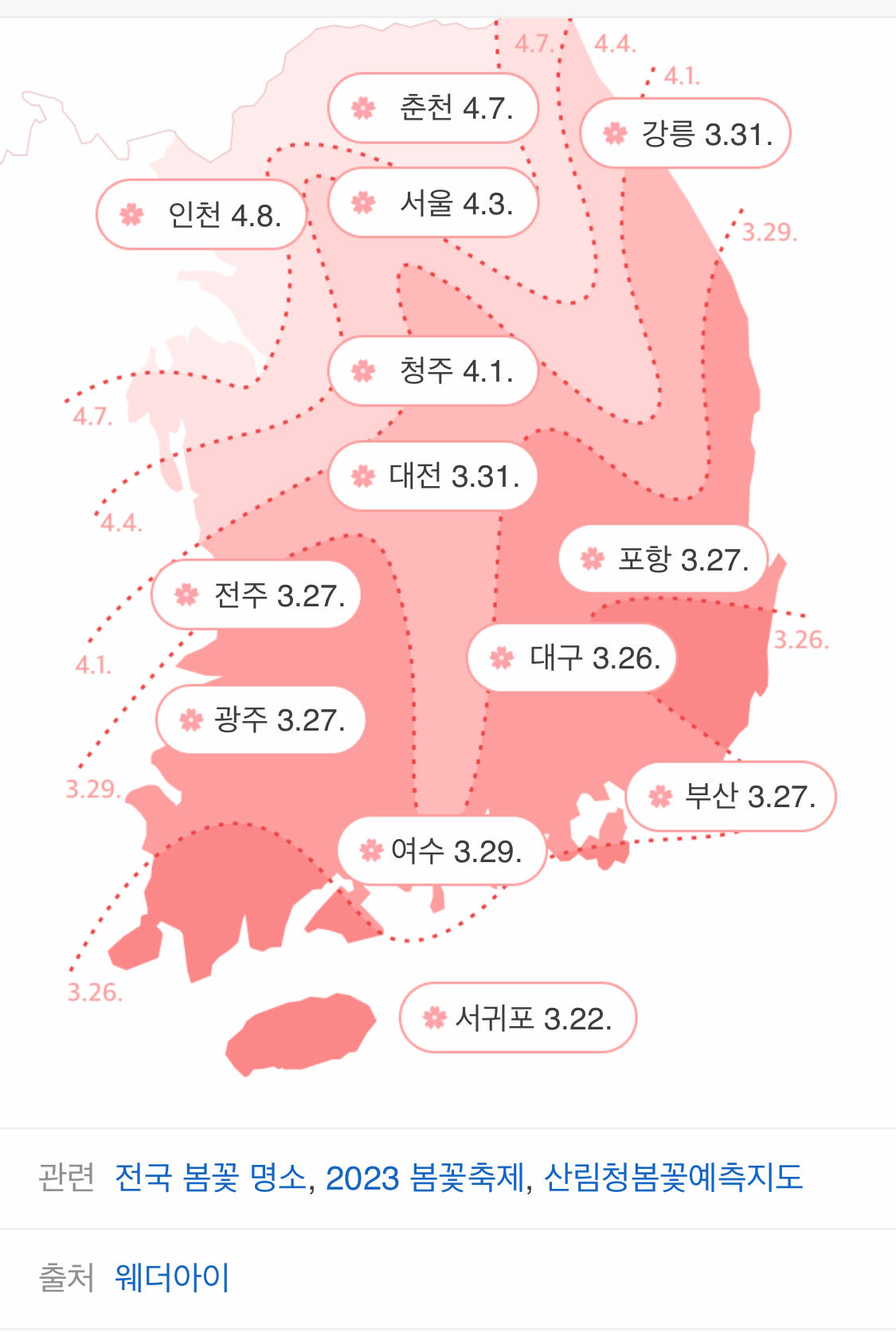This screenshot has height=1333, width=896.
Task: Click the flower icon in the 대구 badge
Action: [500, 657]
